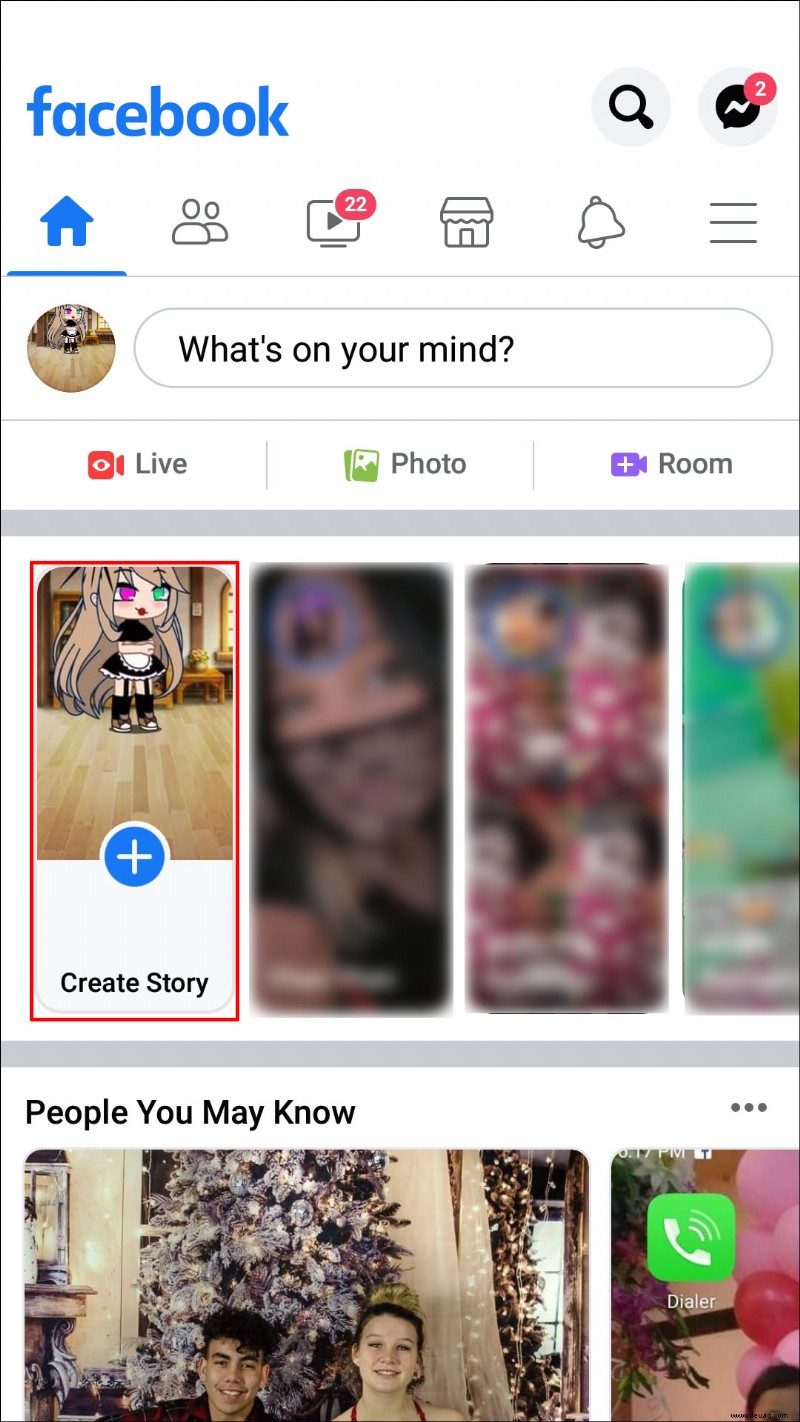Tap the Create Story card
Screen dimensions: 800x1422
134,790
